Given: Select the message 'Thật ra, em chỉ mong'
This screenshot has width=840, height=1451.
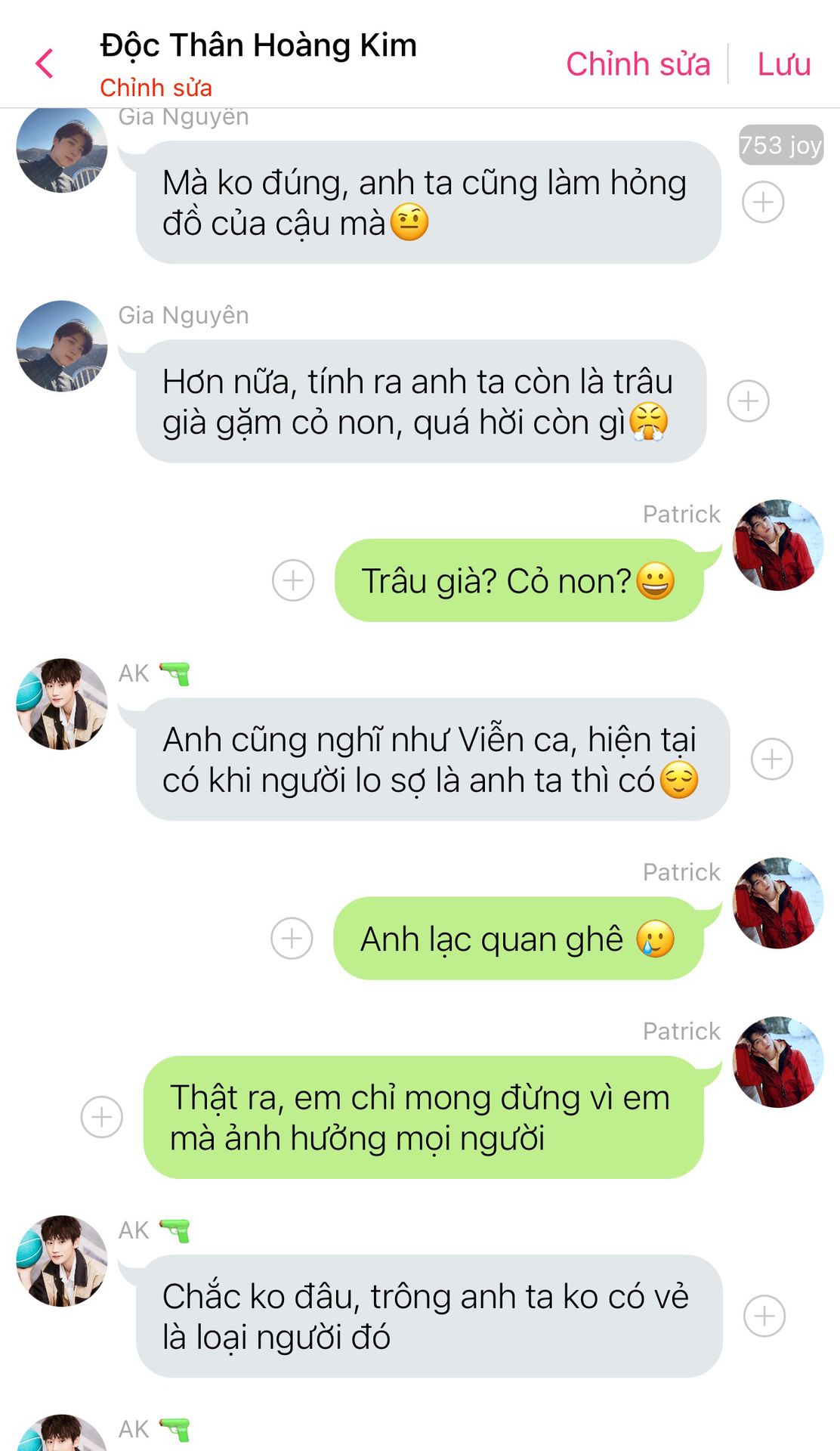Looking at the screenshot, I should tap(424, 1117).
